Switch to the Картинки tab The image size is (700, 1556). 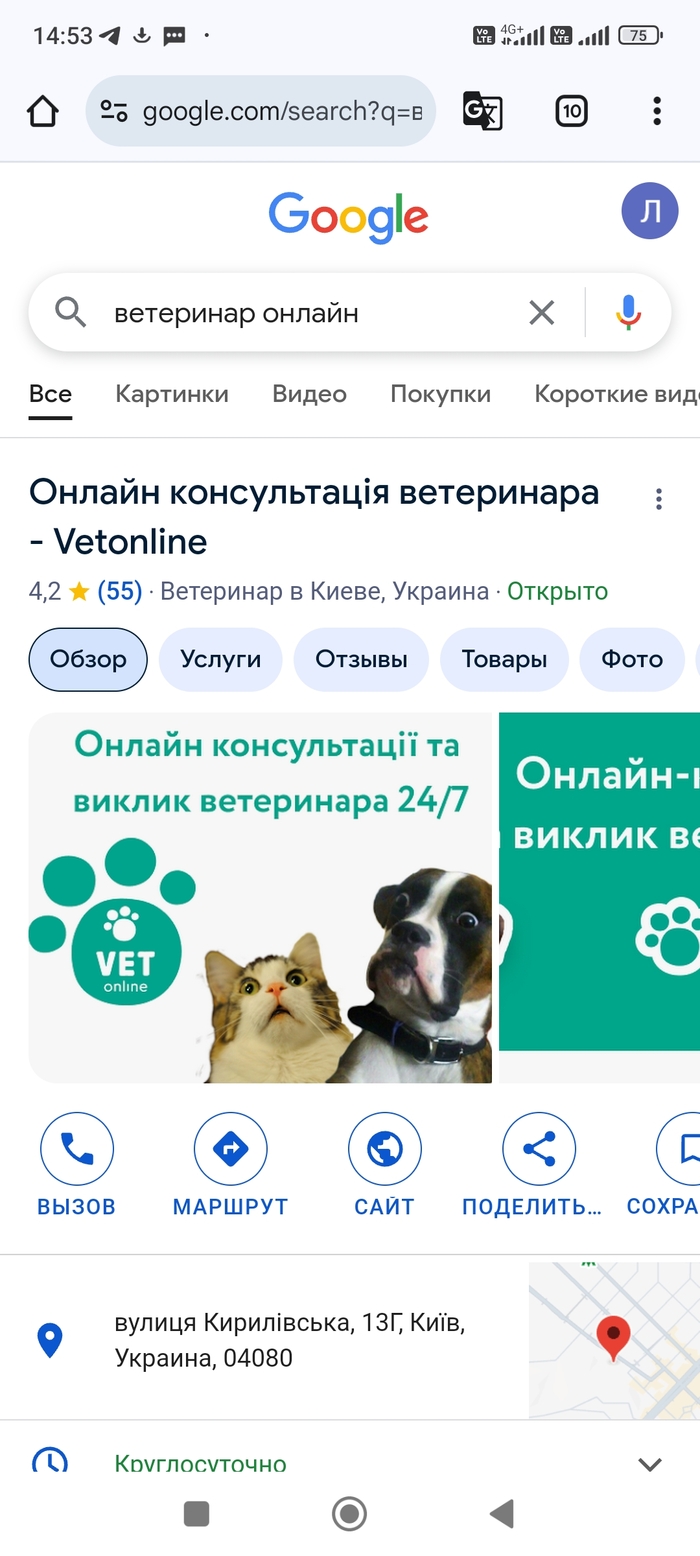point(172,394)
